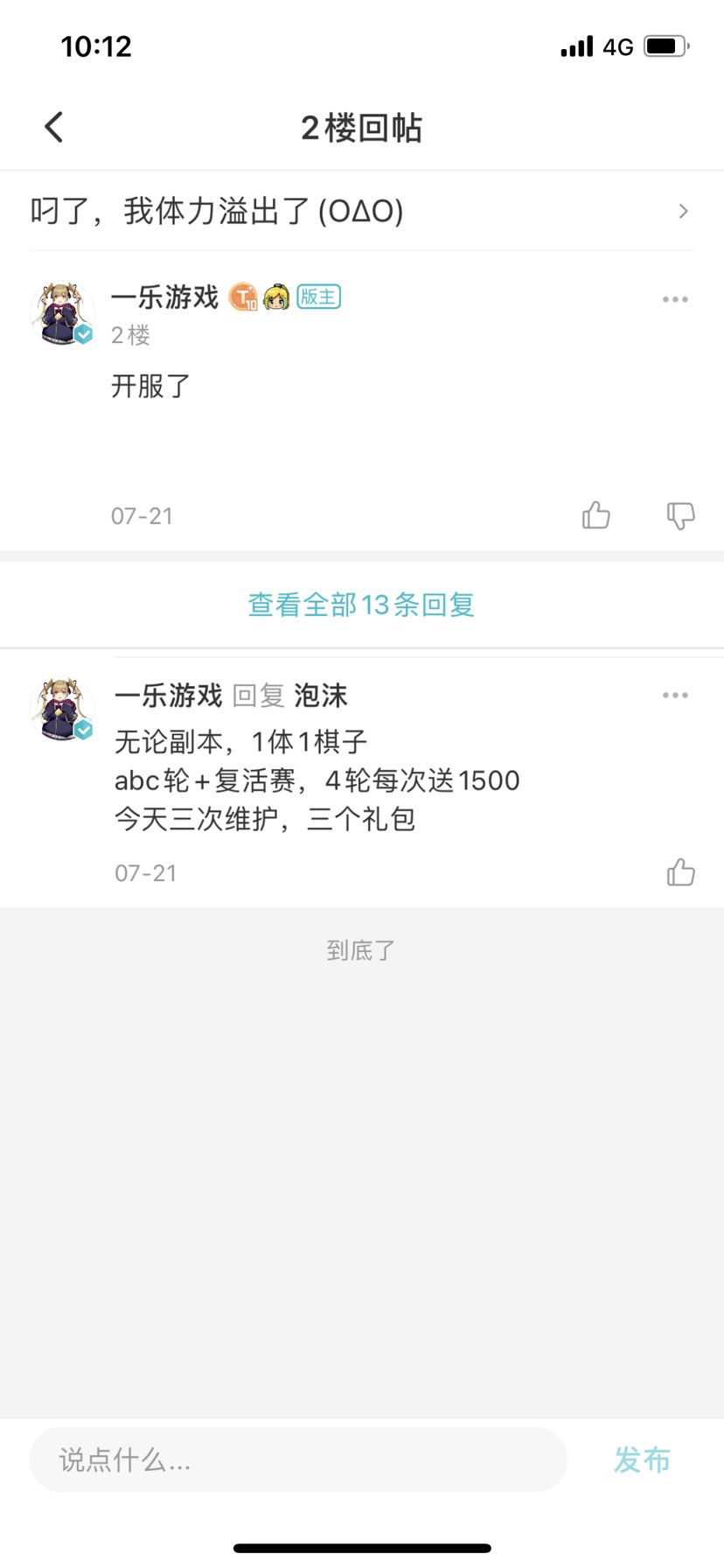Like the reply to 泡沫
Image resolution: width=724 pixels, height=1568 pixels.
pos(680,872)
